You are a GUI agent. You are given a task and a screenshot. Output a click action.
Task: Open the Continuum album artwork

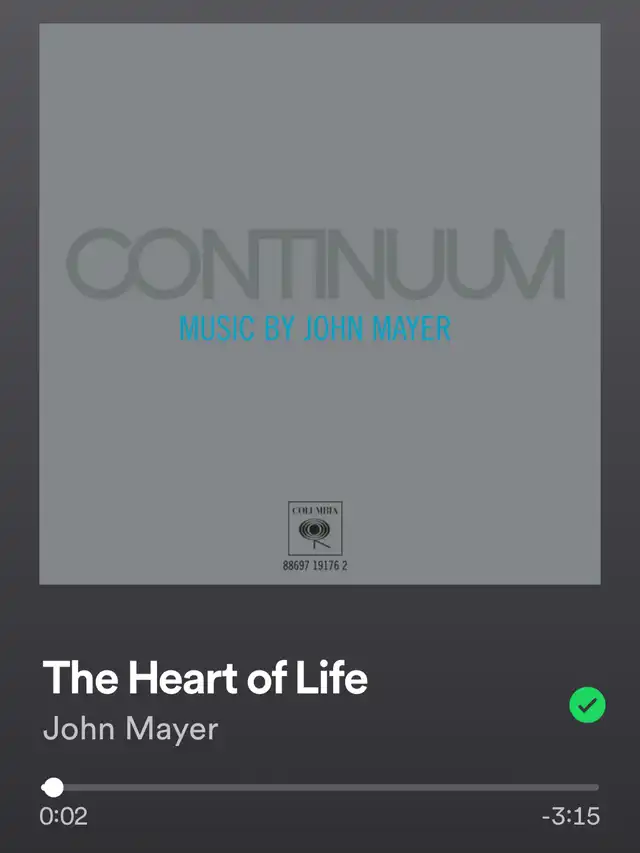tap(320, 303)
